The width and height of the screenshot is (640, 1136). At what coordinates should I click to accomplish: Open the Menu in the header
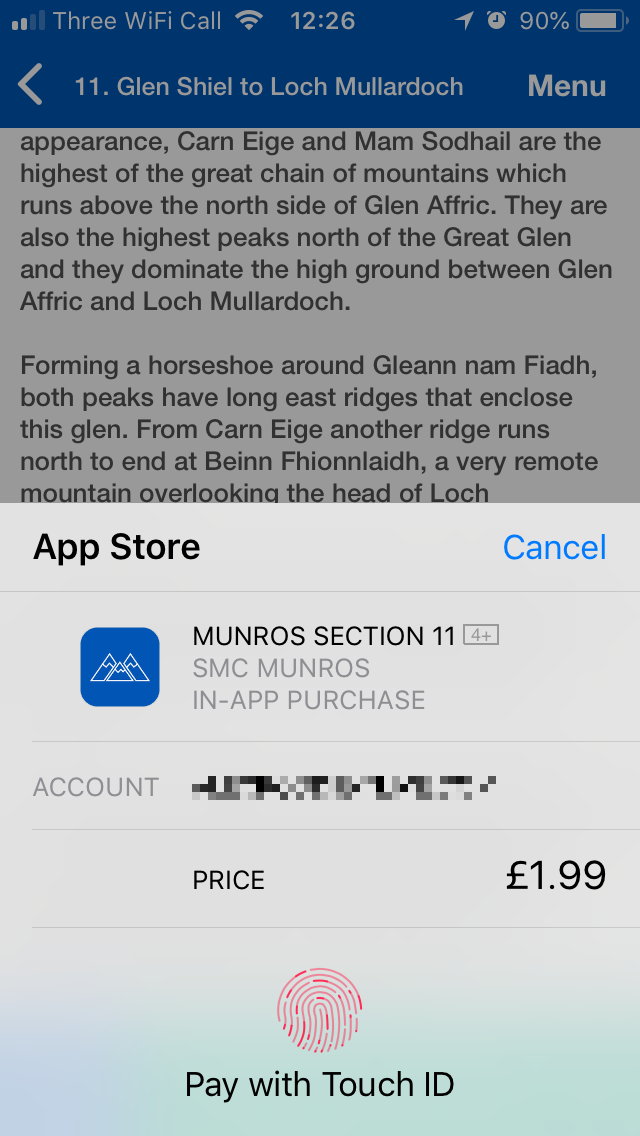click(566, 86)
